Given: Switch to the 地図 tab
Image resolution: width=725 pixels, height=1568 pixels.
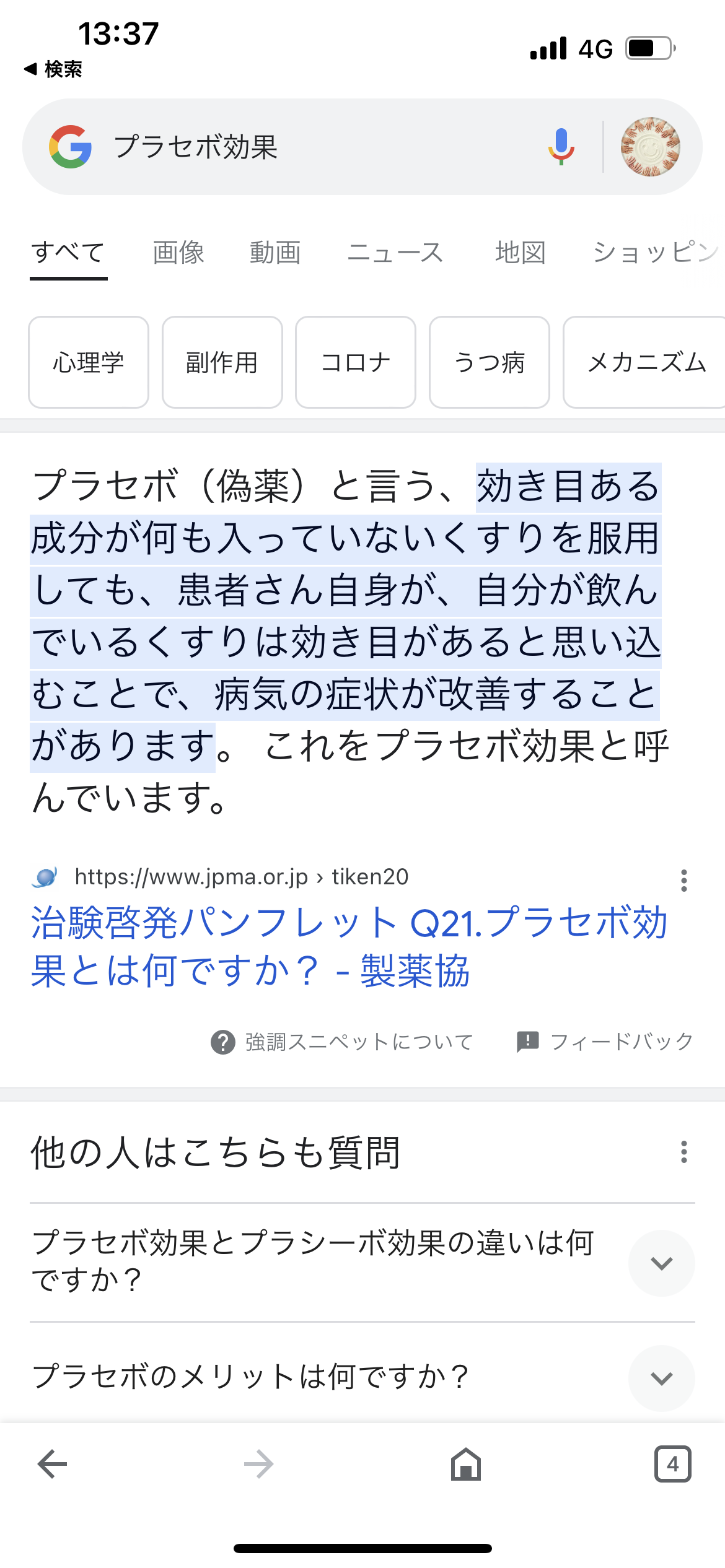Looking at the screenshot, I should (521, 253).
